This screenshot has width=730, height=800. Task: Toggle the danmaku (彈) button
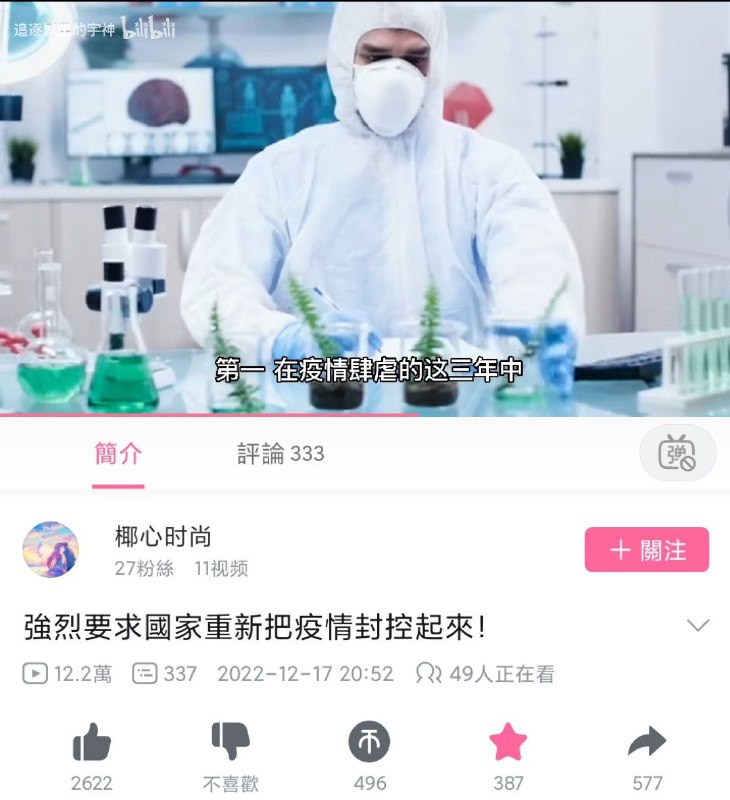pyautogui.click(x=677, y=453)
